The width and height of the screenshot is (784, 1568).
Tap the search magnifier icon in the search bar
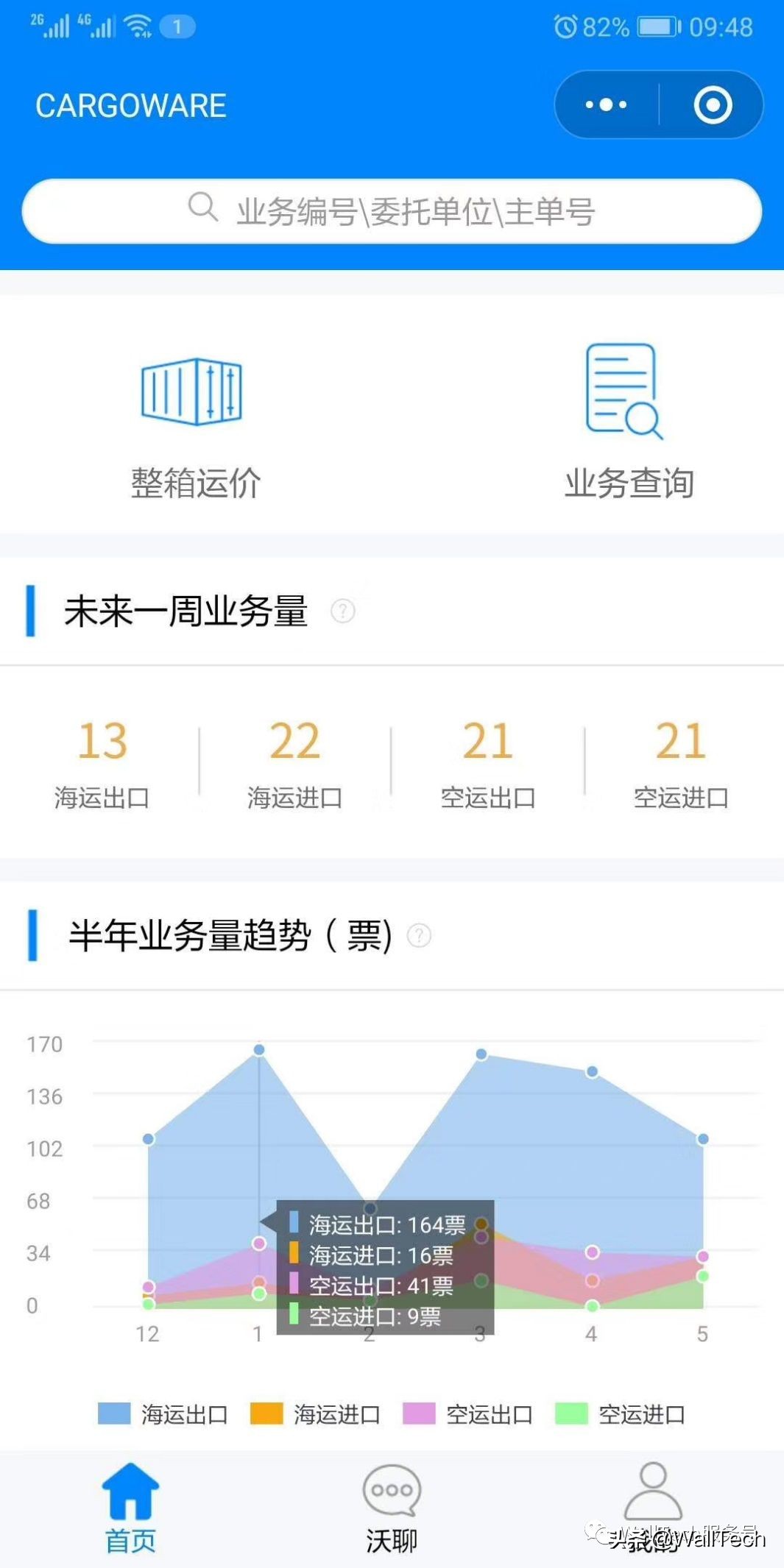tap(202, 210)
